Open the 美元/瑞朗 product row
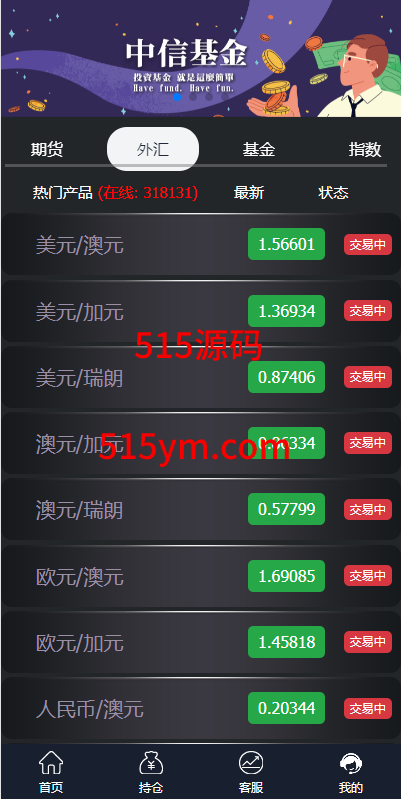The width and height of the screenshot is (401, 799). pyautogui.click(x=201, y=377)
